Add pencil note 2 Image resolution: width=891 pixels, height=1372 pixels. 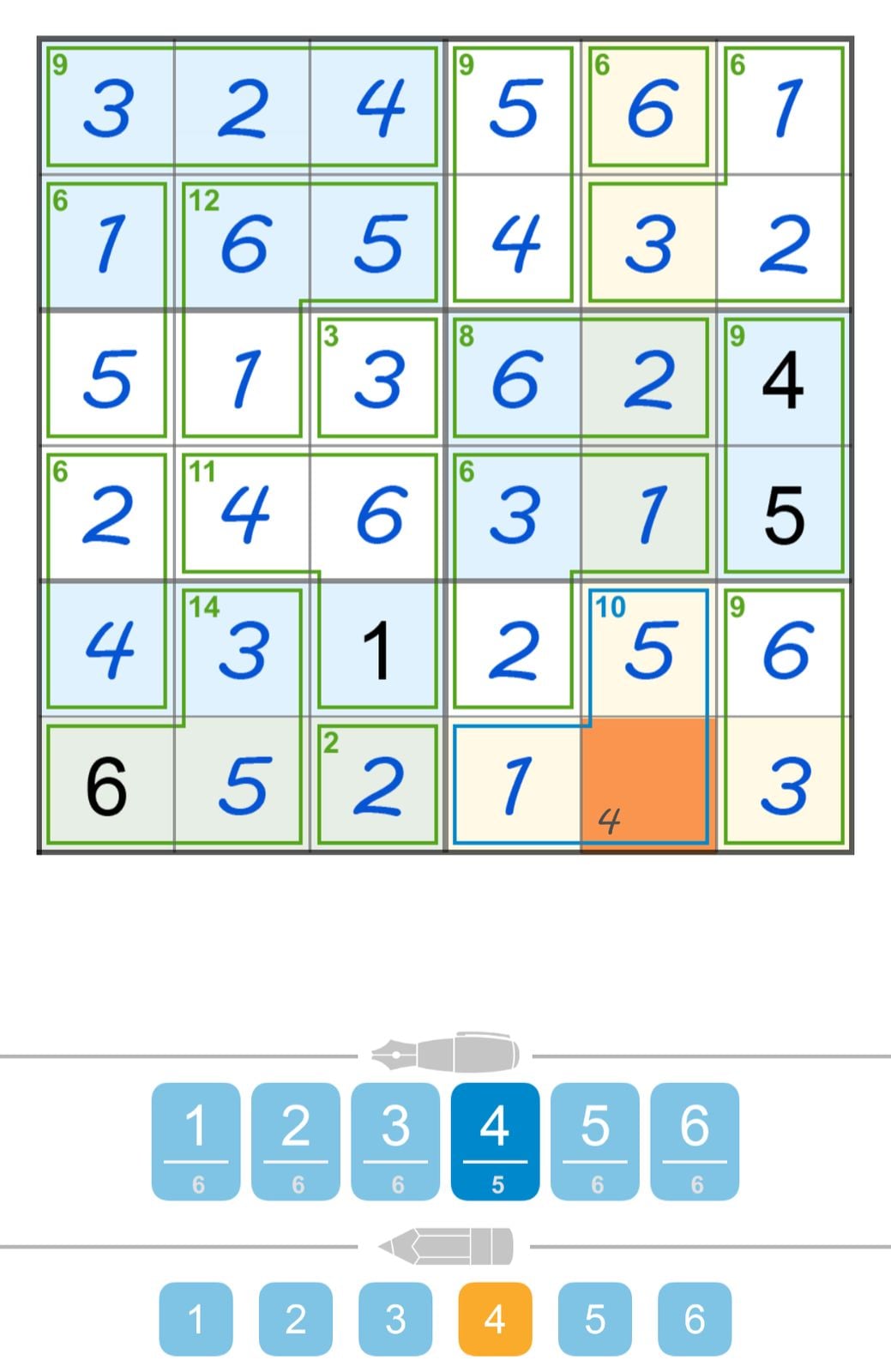pos(295,1319)
